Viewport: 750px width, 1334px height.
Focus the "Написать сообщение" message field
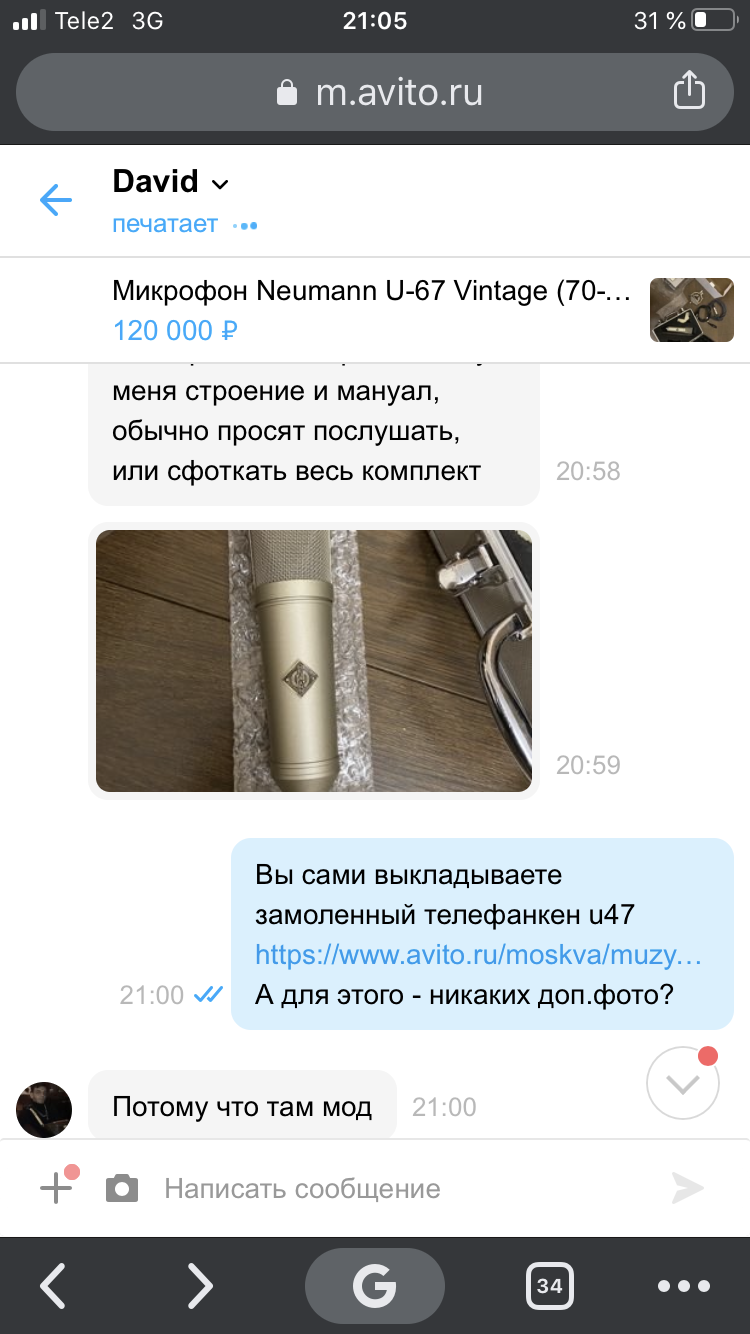[400, 1188]
